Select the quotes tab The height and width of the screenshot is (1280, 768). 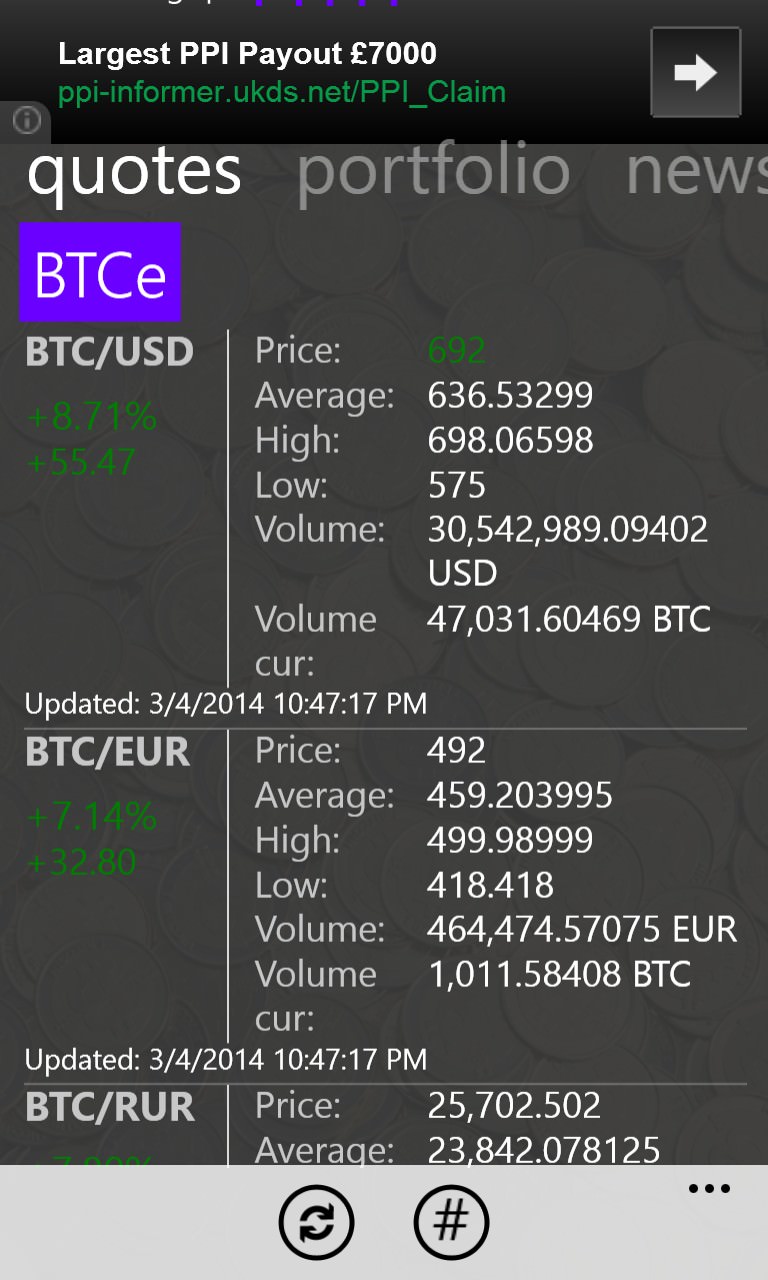pos(134,171)
